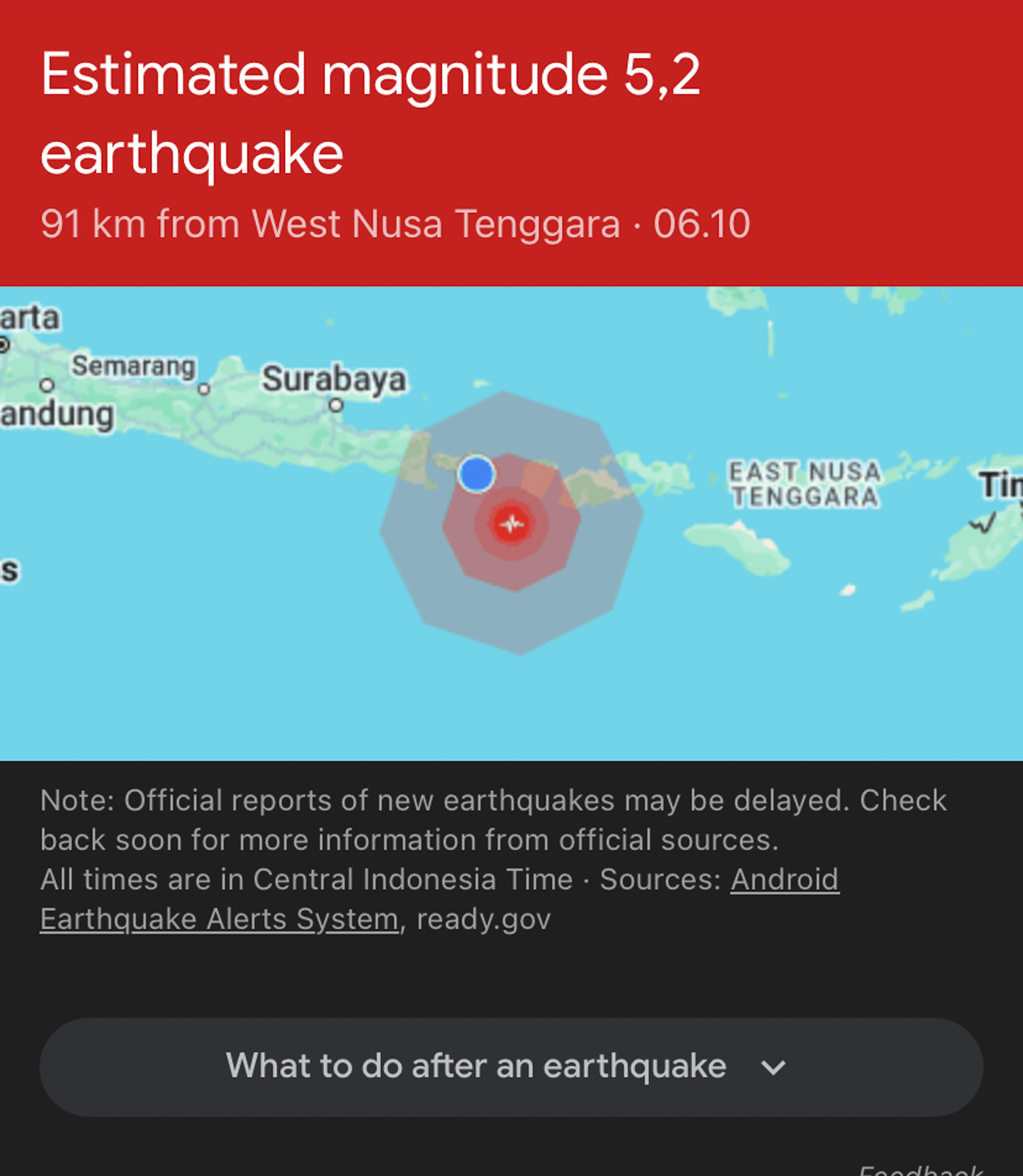
Task: Expand What to do after an earthquake
Action: (x=511, y=1067)
